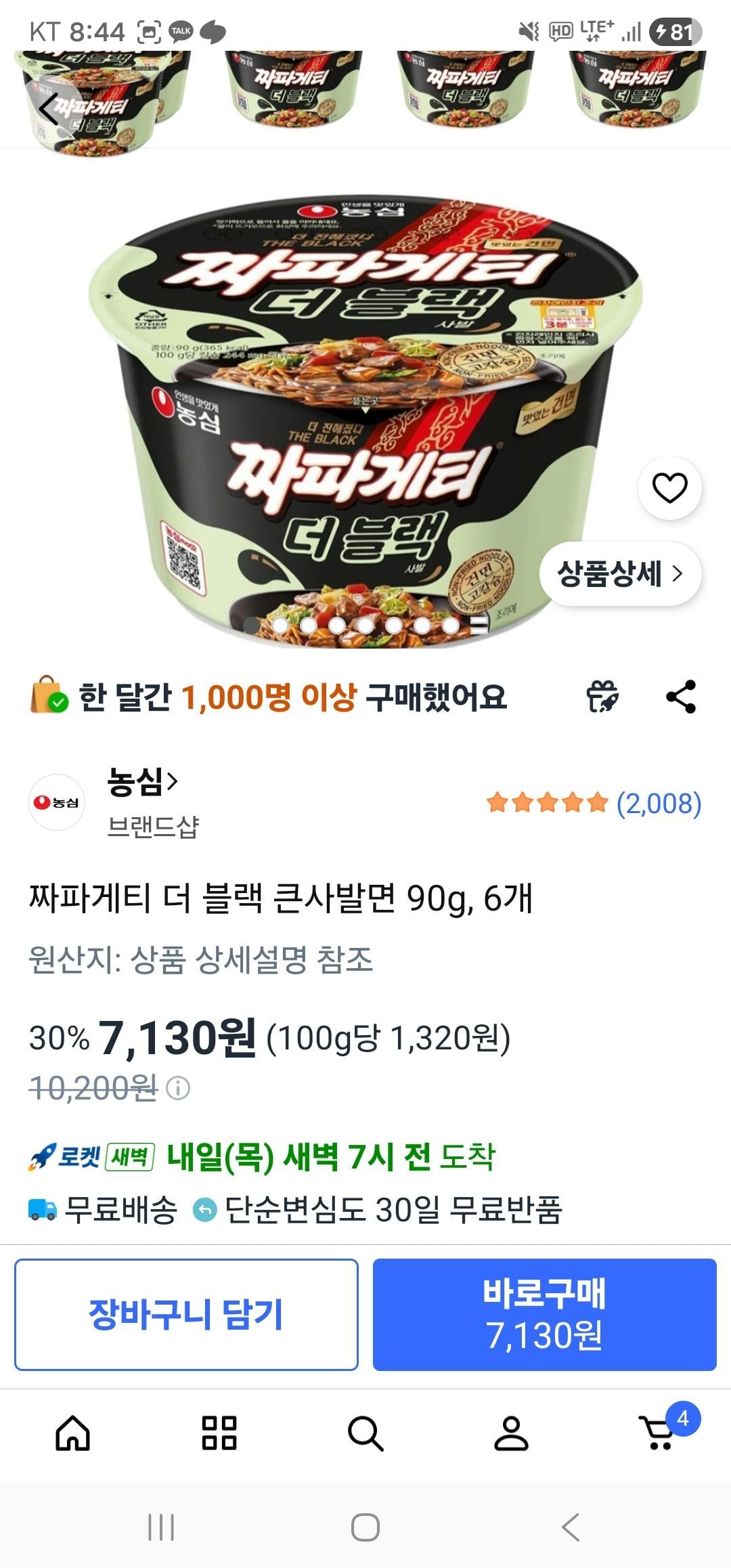Go to the home tab
The image size is (731, 1568).
click(73, 1433)
